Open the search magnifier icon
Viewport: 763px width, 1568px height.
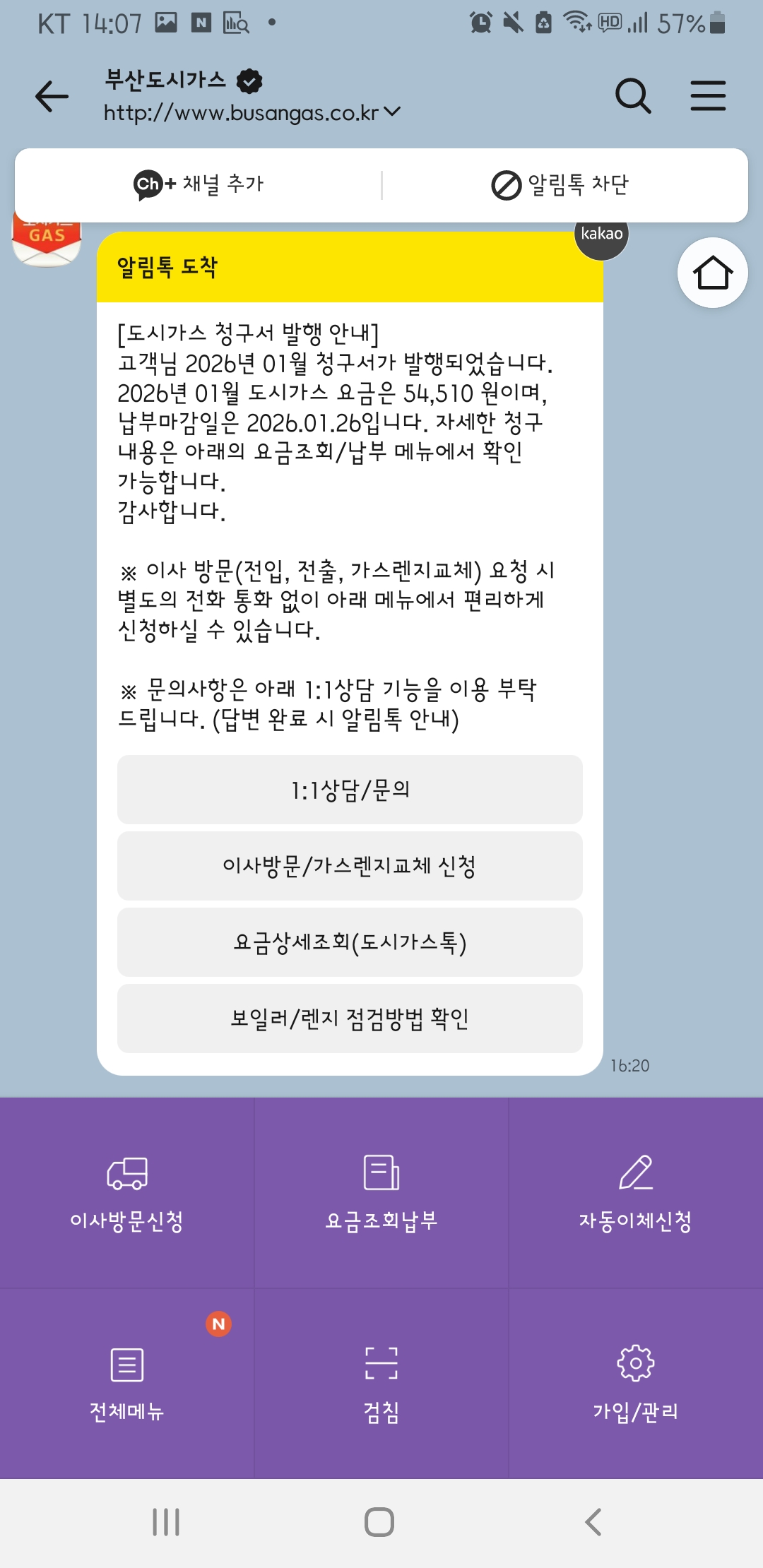(x=633, y=96)
